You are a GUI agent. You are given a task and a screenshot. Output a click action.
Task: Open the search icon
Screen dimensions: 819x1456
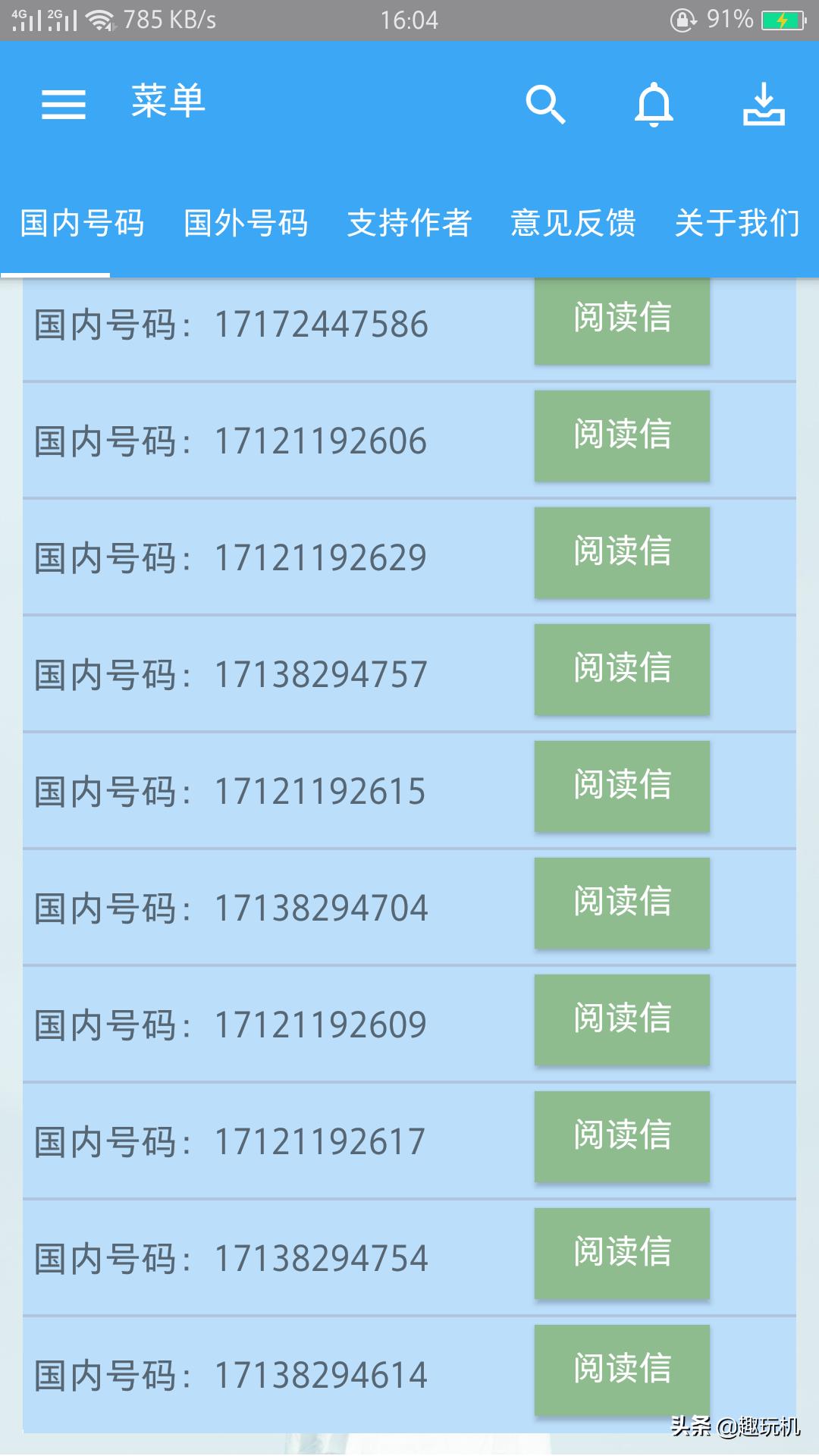[x=545, y=104]
